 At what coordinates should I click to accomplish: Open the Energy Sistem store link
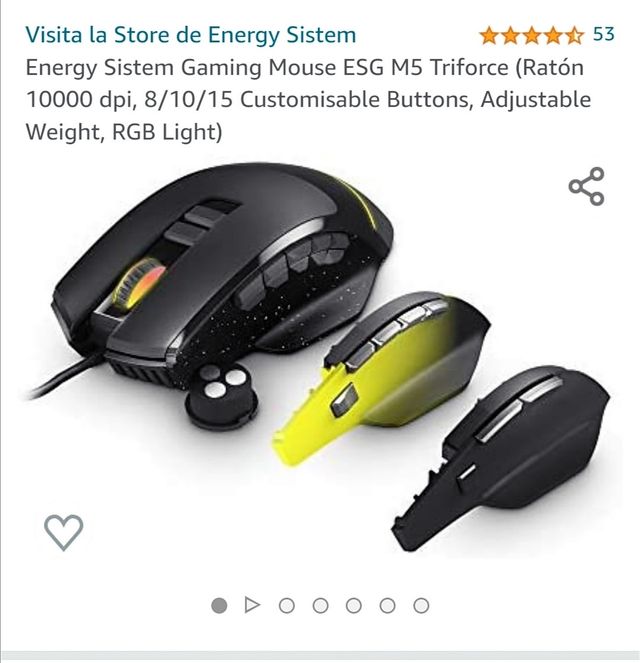coord(190,35)
